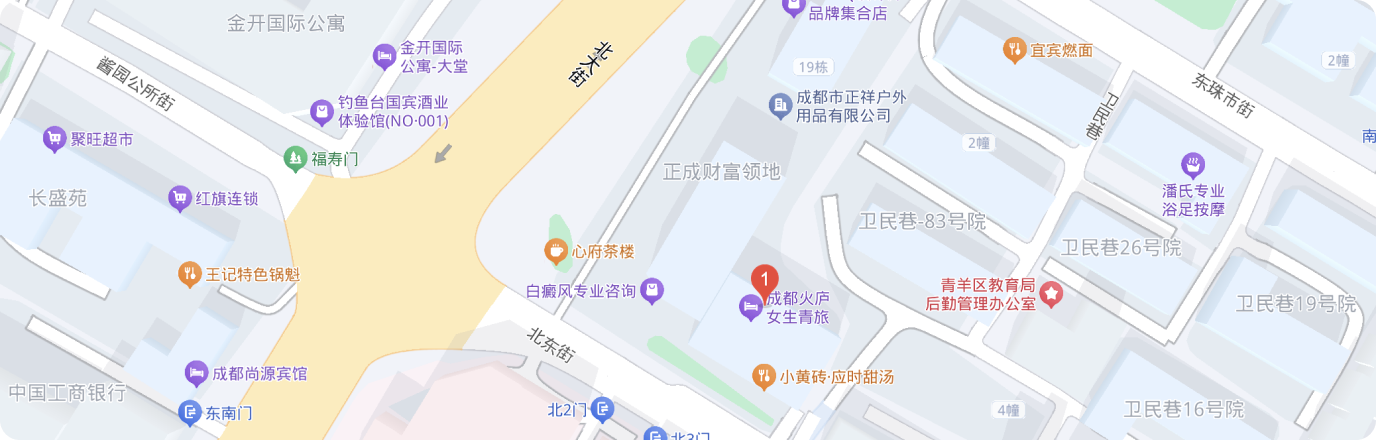Open the 北2门 gate marker

[602, 408]
